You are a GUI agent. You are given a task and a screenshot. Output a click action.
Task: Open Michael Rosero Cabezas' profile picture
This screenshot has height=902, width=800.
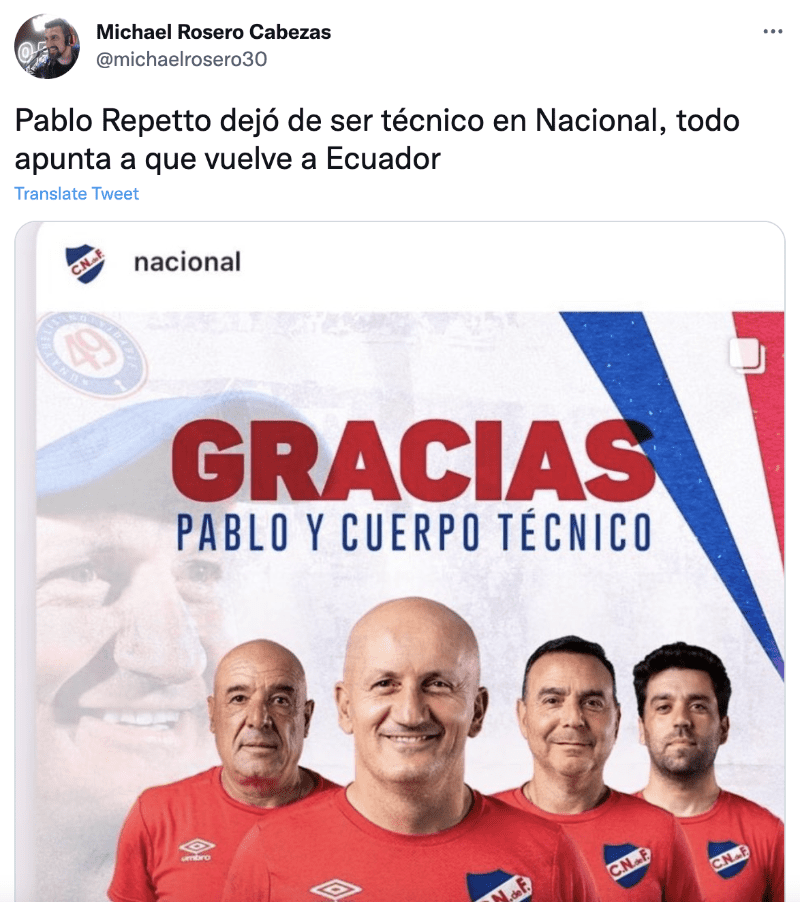47,46
